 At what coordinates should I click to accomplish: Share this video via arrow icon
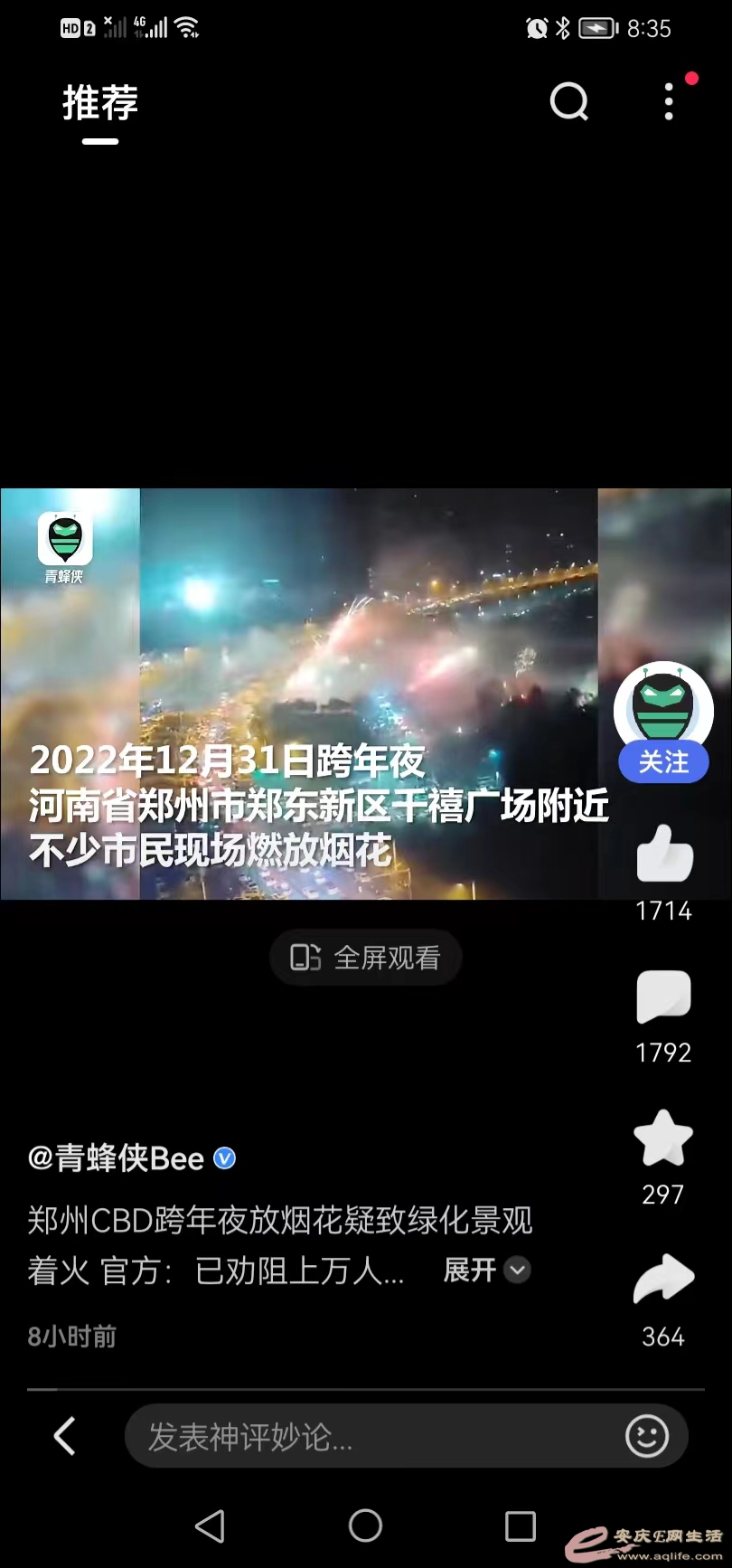pyautogui.click(x=663, y=1279)
